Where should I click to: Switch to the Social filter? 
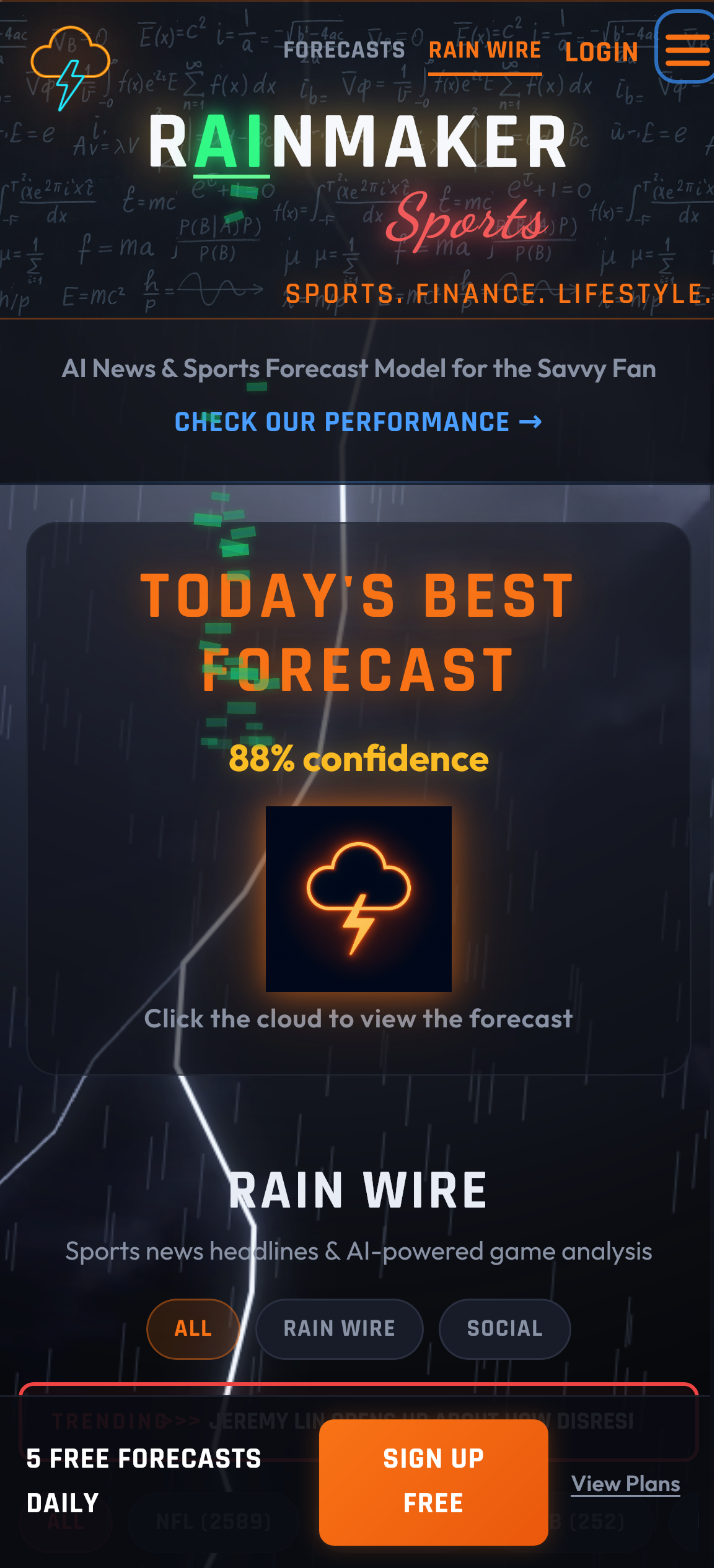coord(504,1328)
